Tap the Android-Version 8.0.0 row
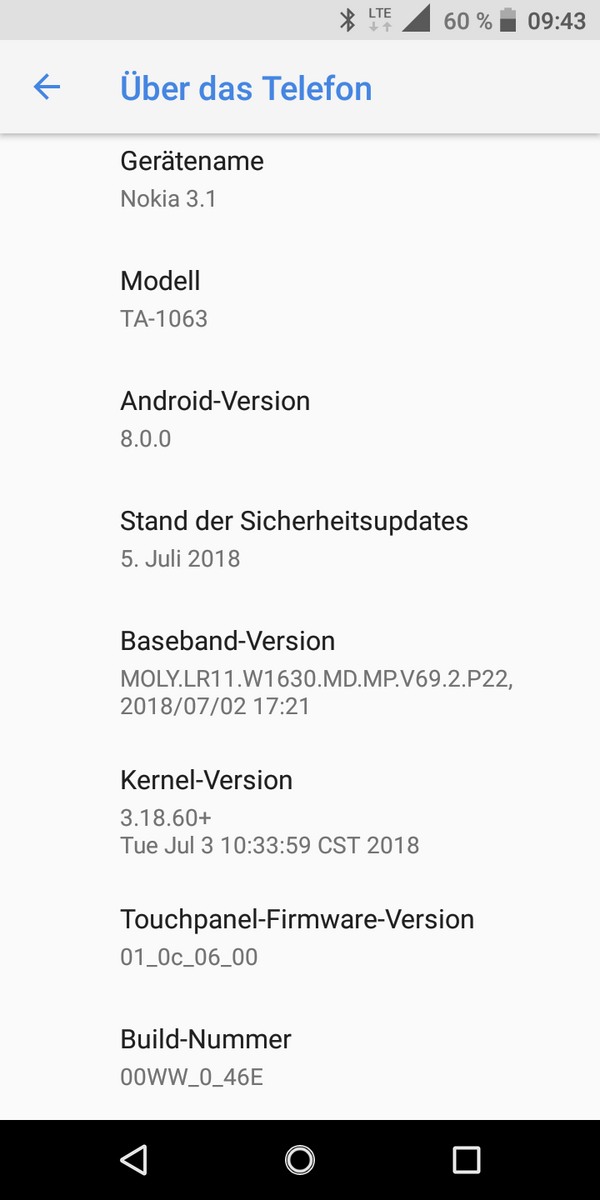This screenshot has width=600, height=1200. tap(300, 419)
